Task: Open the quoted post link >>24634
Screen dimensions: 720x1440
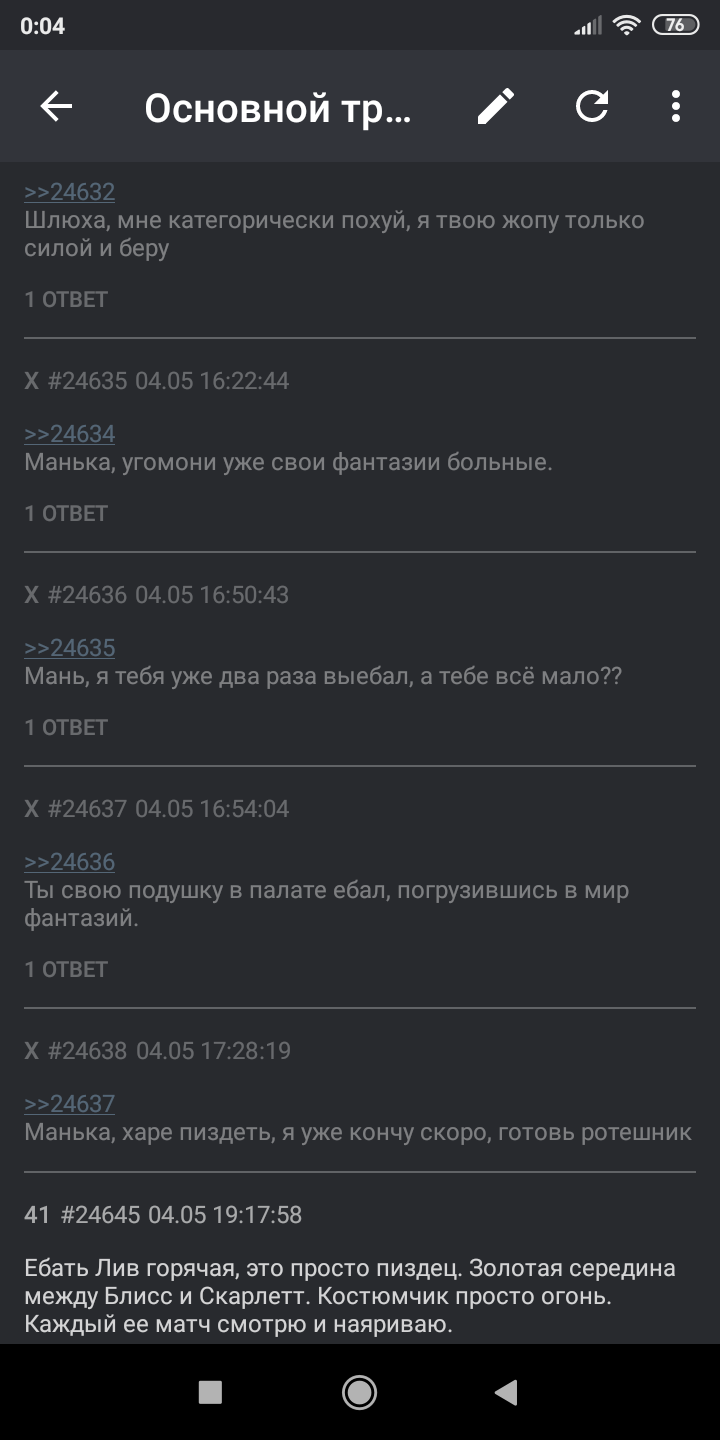Action: coord(70,434)
